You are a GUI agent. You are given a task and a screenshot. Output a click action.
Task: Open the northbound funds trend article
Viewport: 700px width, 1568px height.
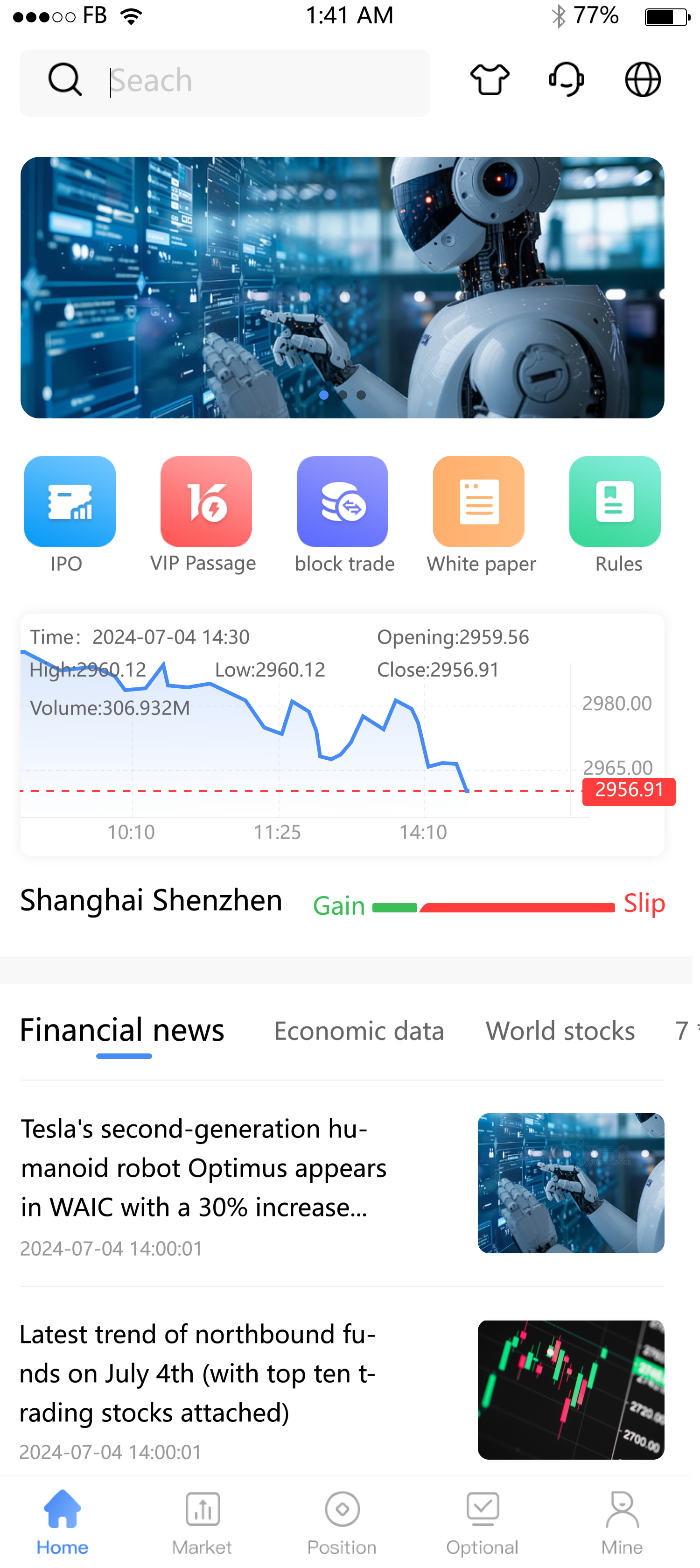click(x=198, y=1374)
